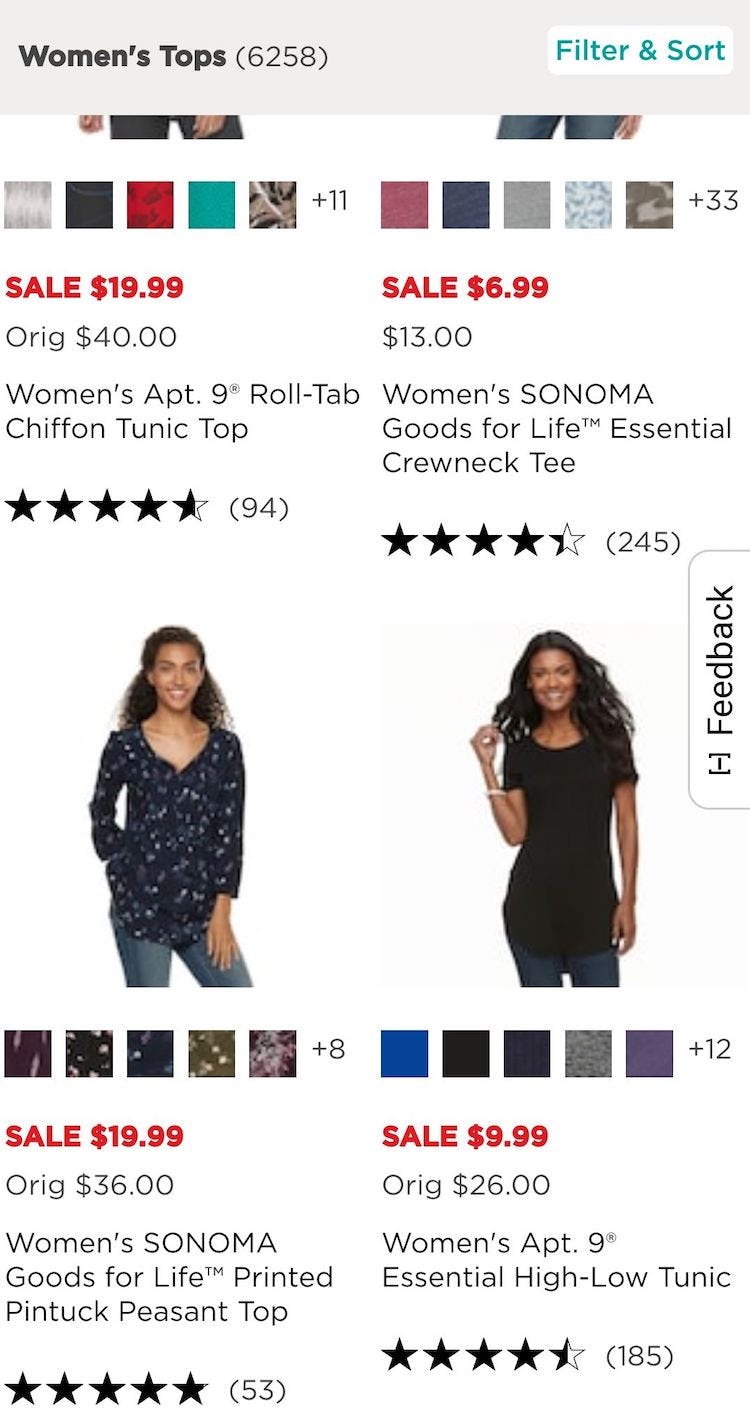The height and width of the screenshot is (1413, 750).
Task: Open the Printed Pintuck Peasant Top photo
Action: (170, 806)
